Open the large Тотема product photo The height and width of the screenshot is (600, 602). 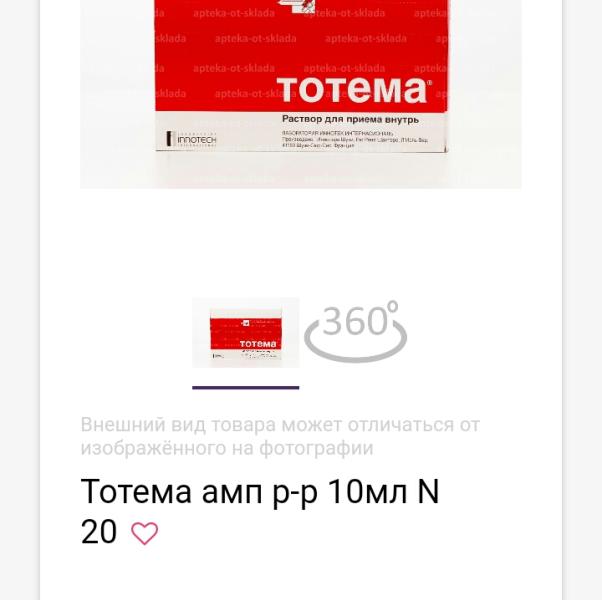301,94
